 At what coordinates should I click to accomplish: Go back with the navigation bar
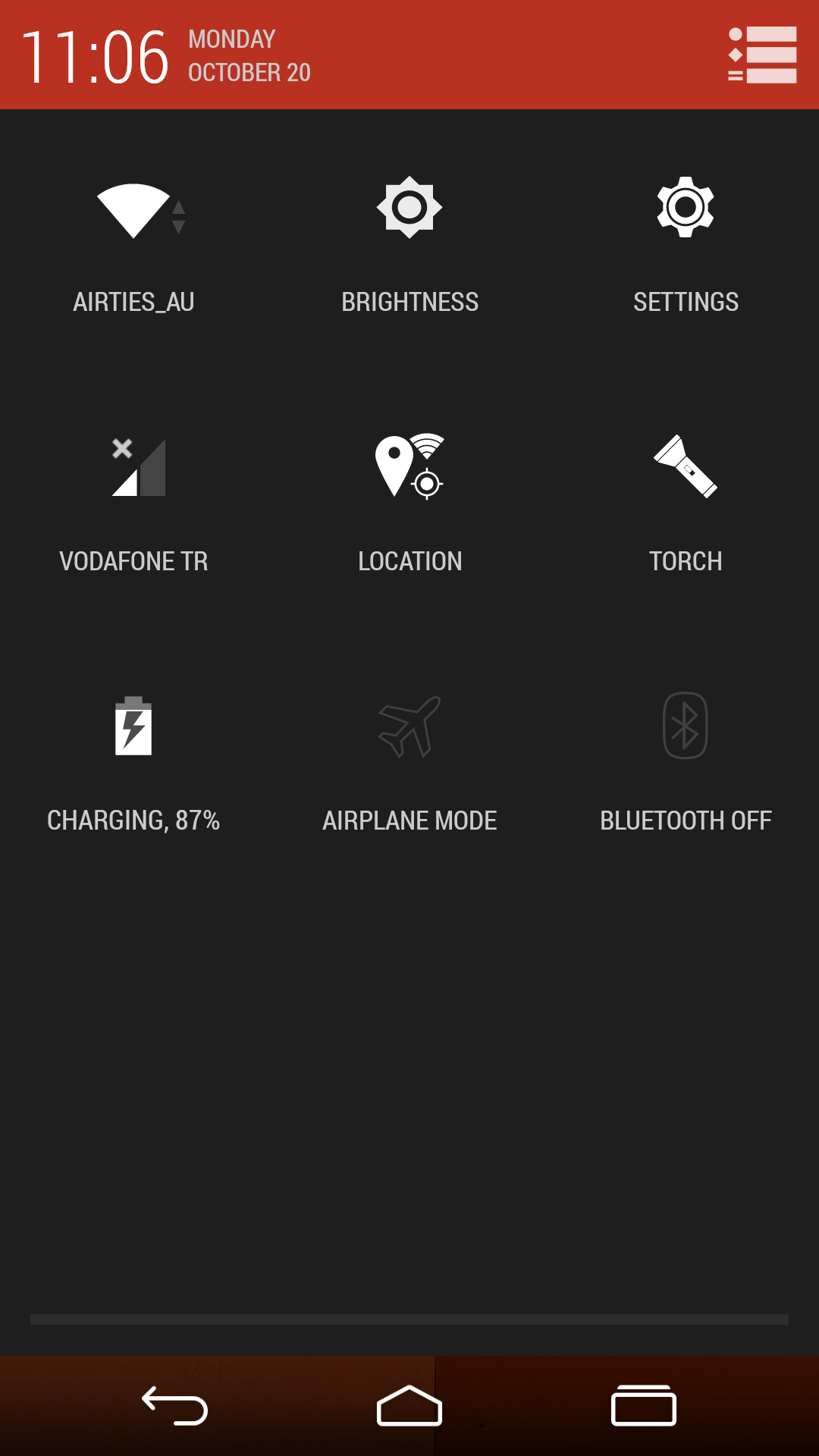pyautogui.click(x=175, y=1406)
